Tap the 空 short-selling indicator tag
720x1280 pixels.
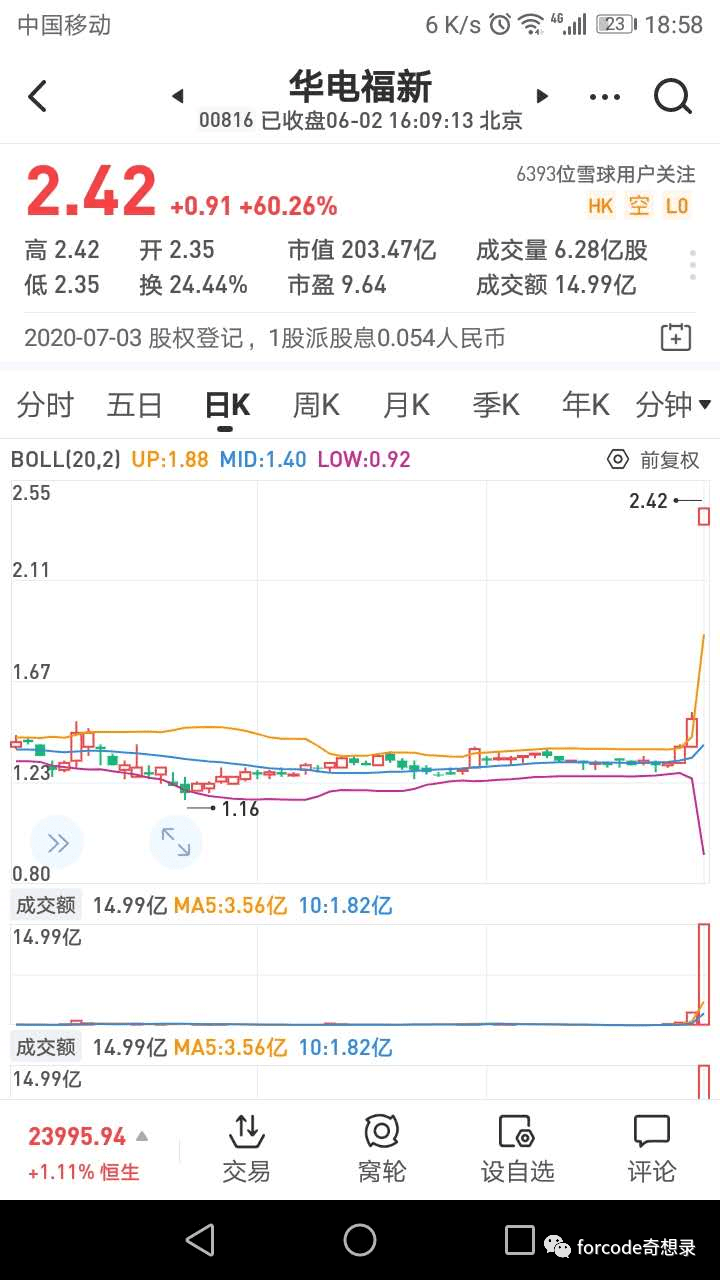[638, 207]
